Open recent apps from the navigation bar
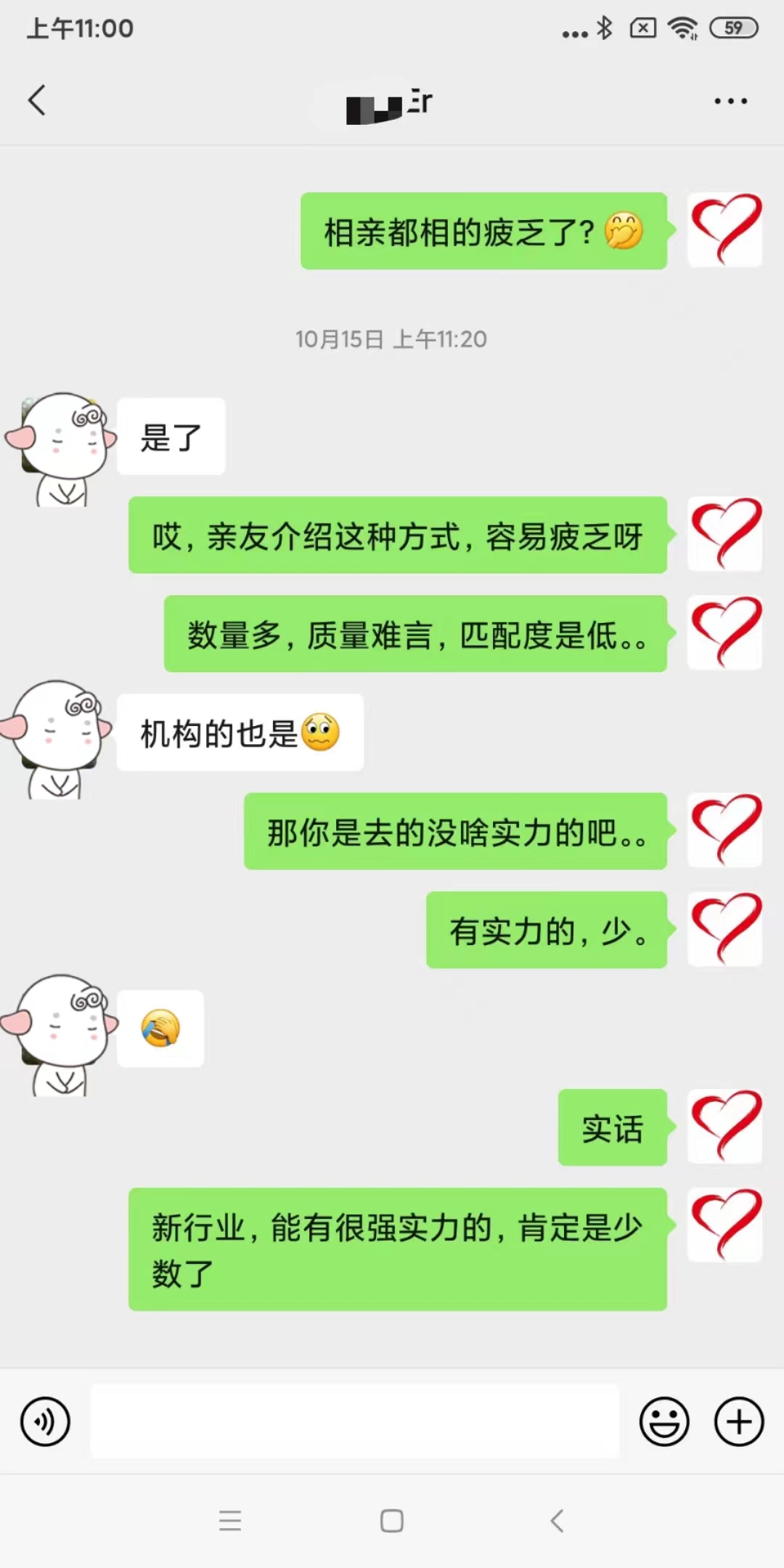Screen dimensions: 784x1568 (x=230, y=1520)
